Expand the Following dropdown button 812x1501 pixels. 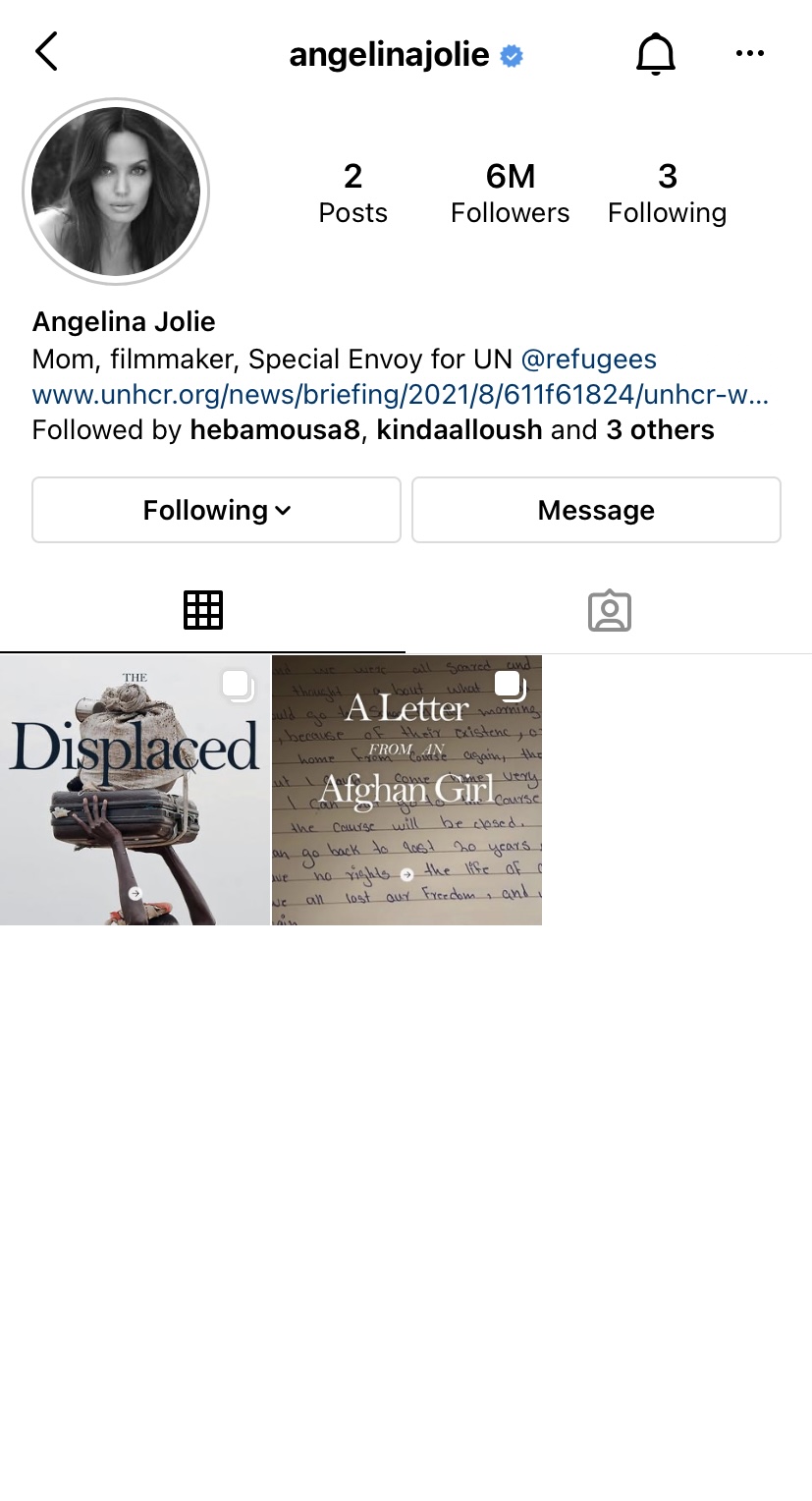(216, 510)
